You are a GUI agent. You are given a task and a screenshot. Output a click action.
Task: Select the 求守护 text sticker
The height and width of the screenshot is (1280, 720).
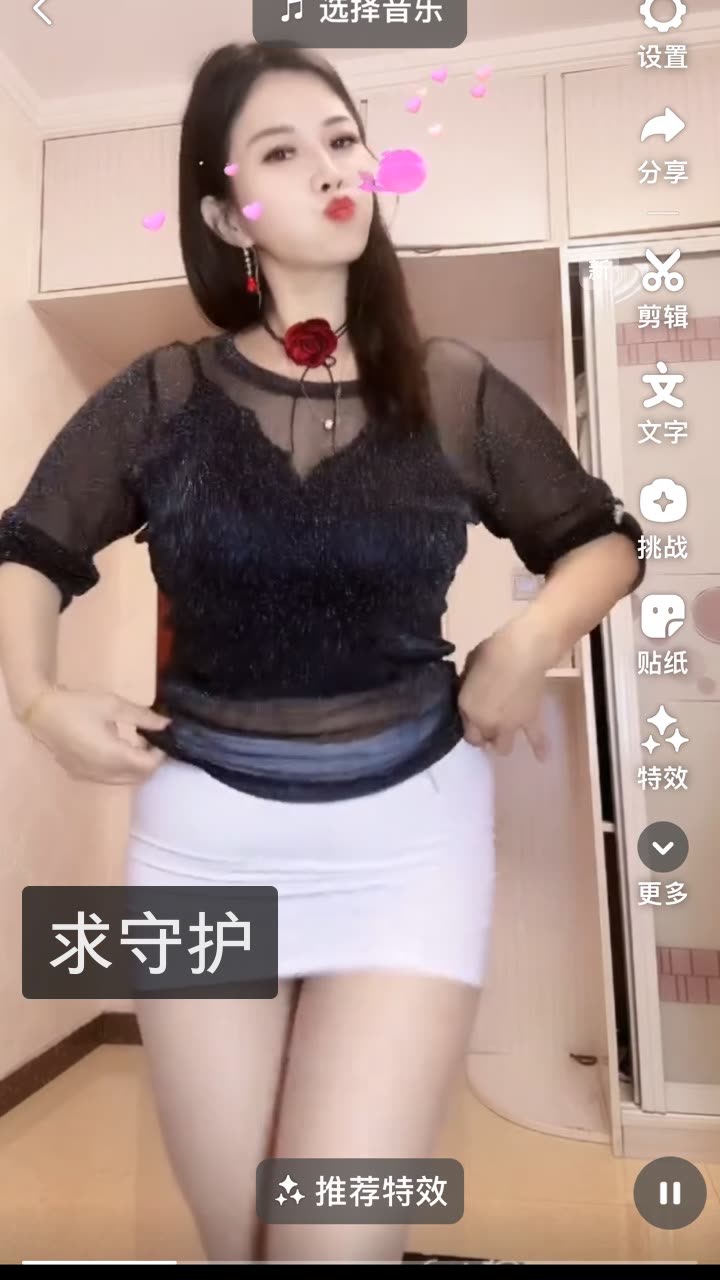point(150,942)
